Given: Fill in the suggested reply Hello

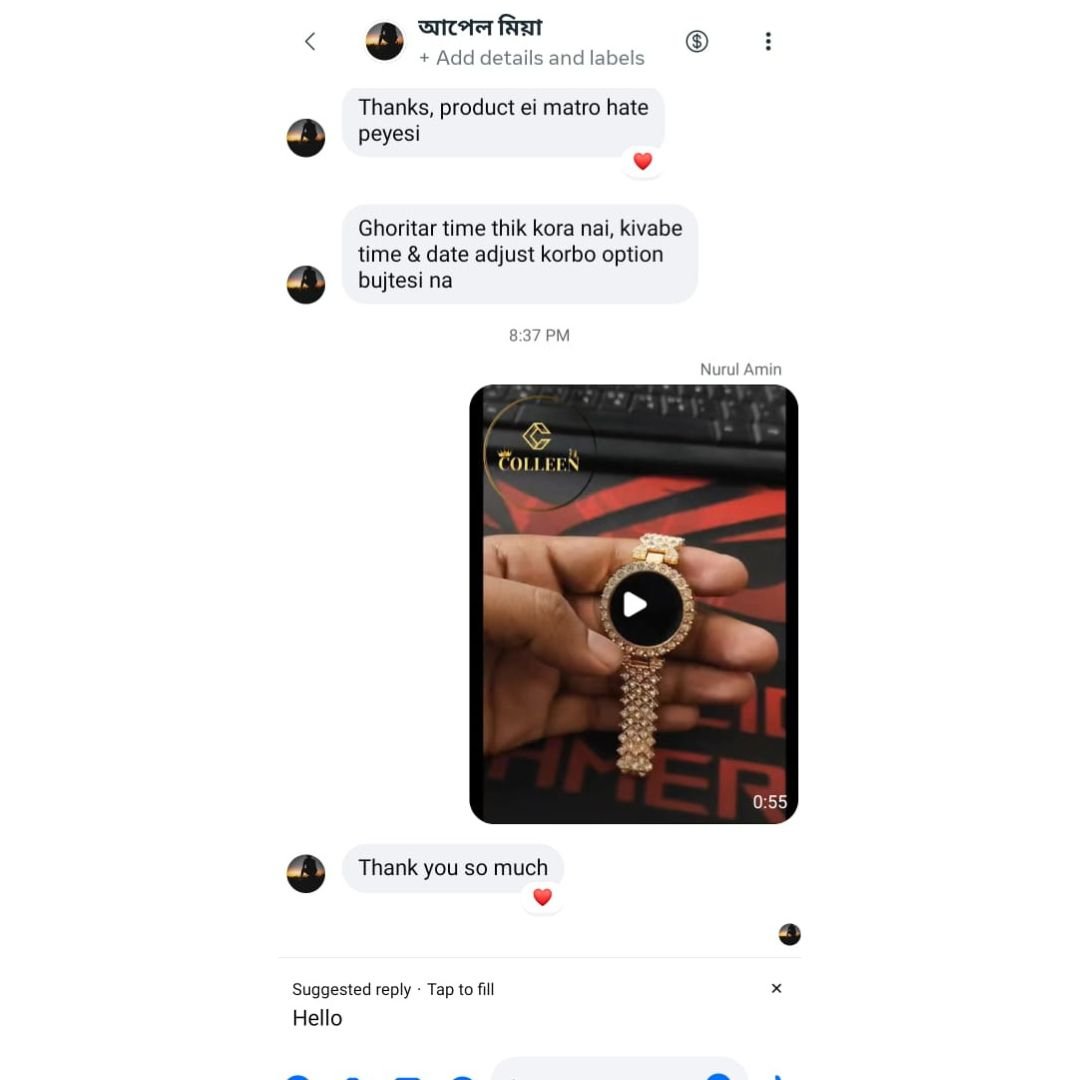Looking at the screenshot, I should 318,1018.
